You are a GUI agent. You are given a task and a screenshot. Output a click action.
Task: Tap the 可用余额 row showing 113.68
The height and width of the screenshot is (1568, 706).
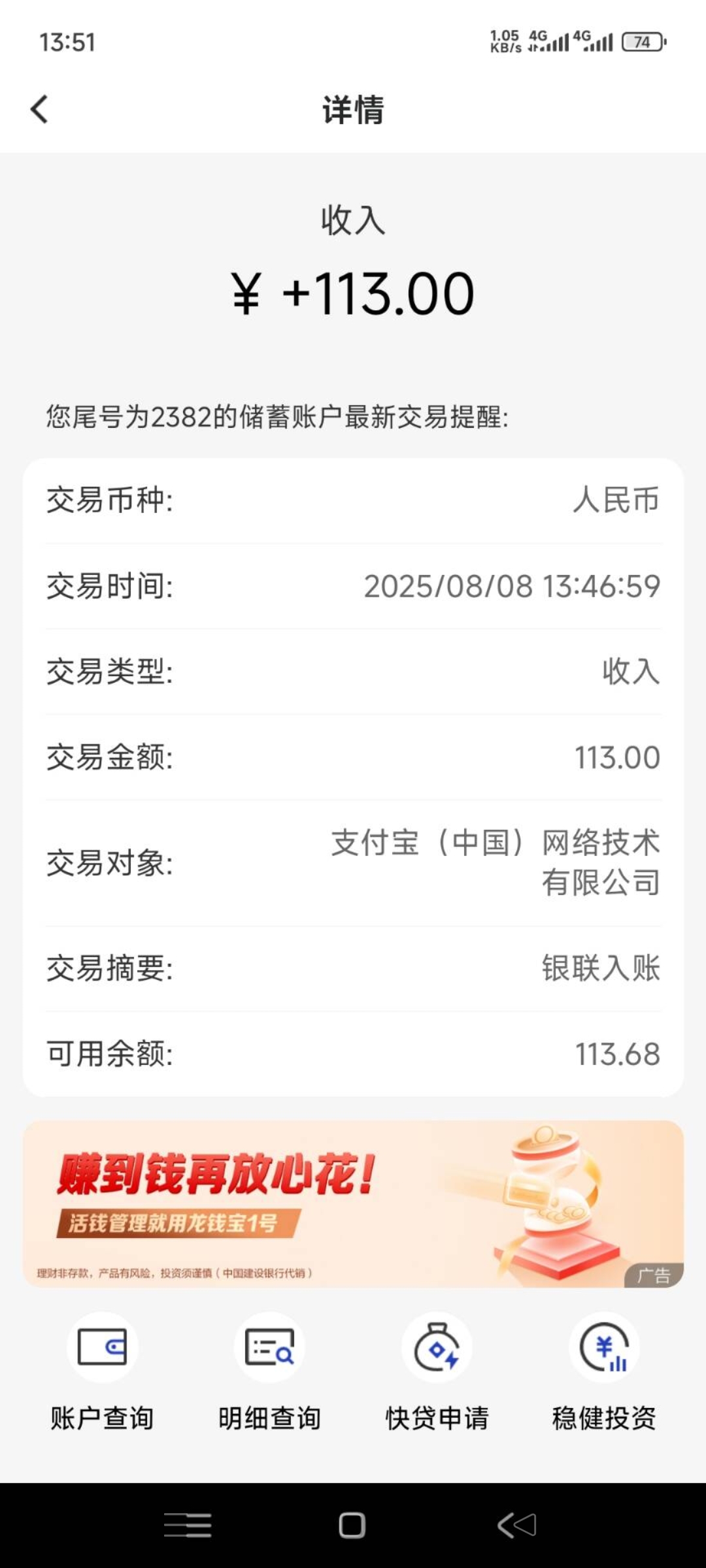[x=353, y=1053]
